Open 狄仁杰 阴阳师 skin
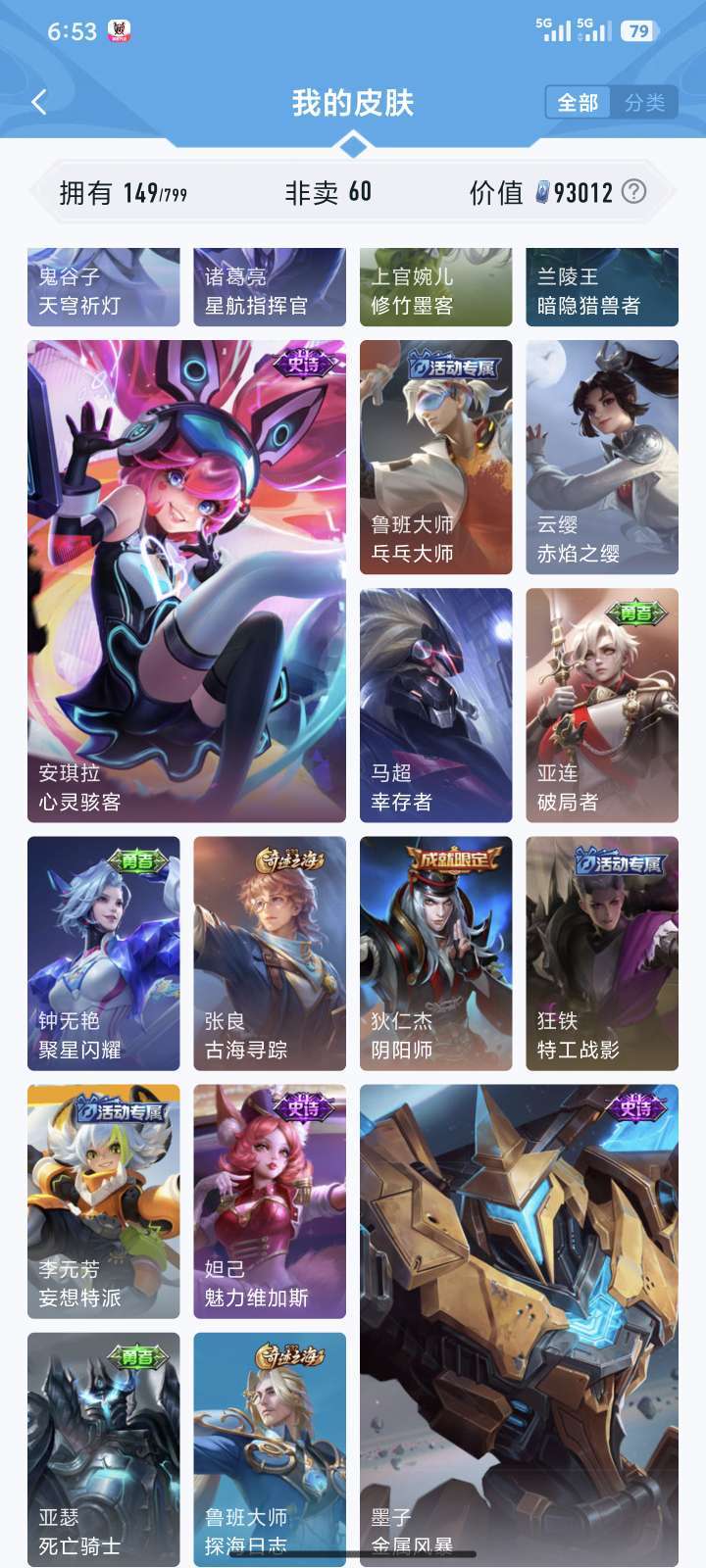Screen dimensions: 706x1568 435,953
